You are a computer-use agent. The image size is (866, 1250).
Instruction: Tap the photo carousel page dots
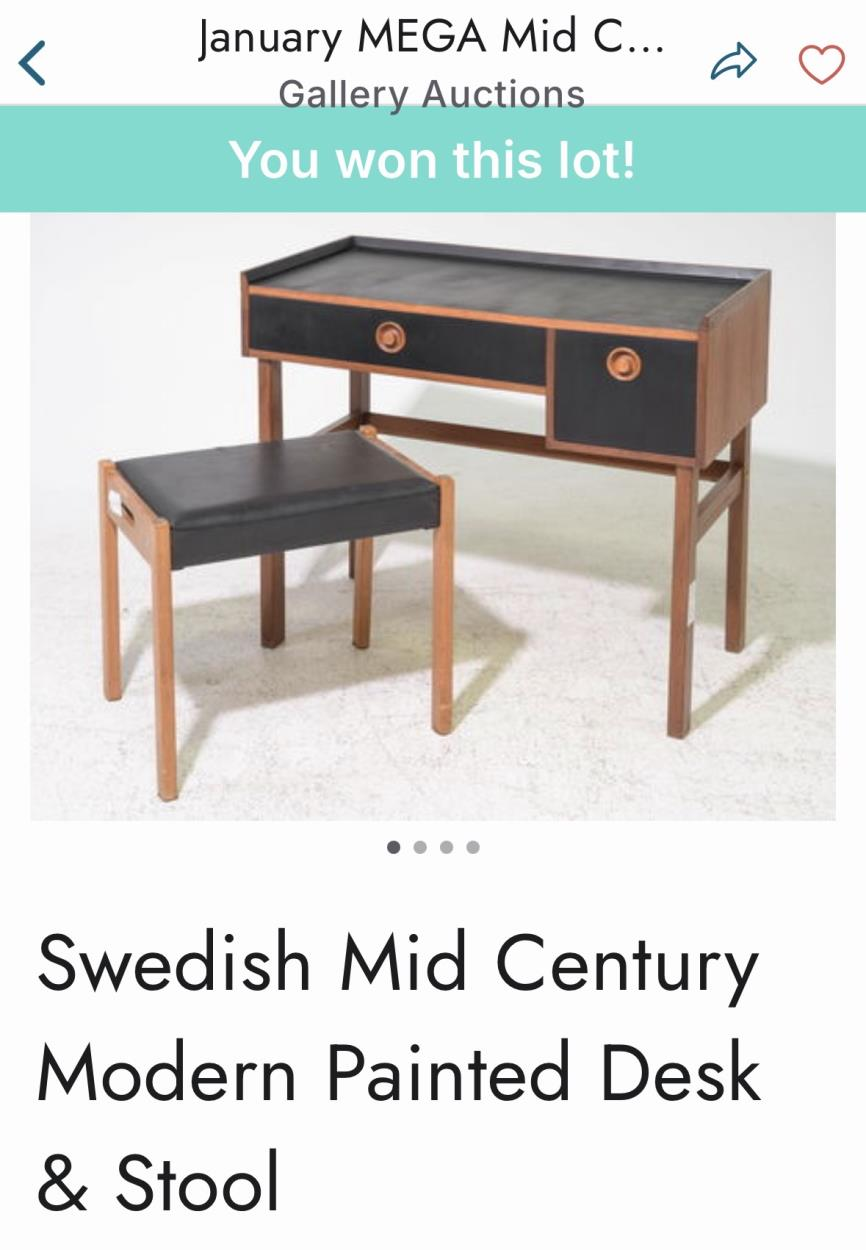(x=433, y=847)
